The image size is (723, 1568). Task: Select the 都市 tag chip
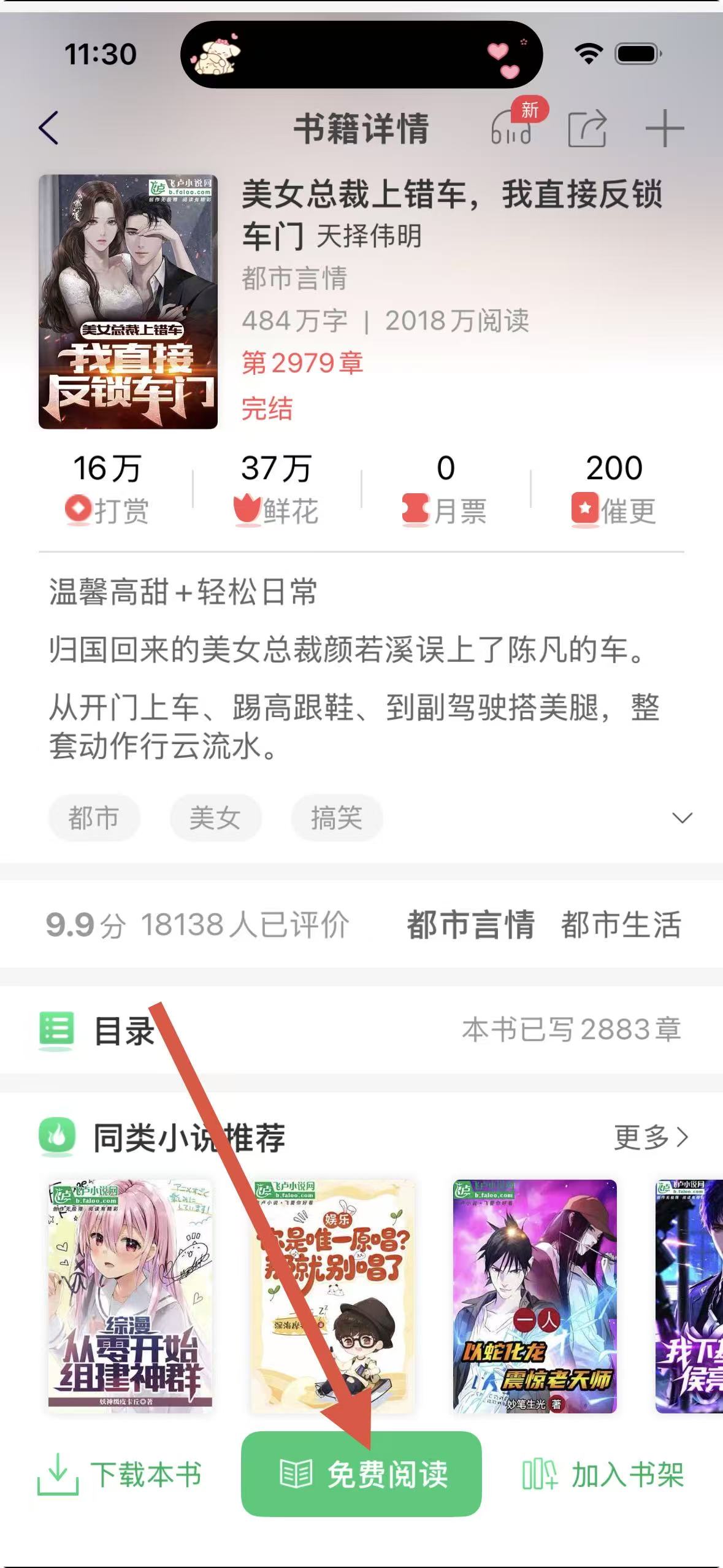[94, 818]
